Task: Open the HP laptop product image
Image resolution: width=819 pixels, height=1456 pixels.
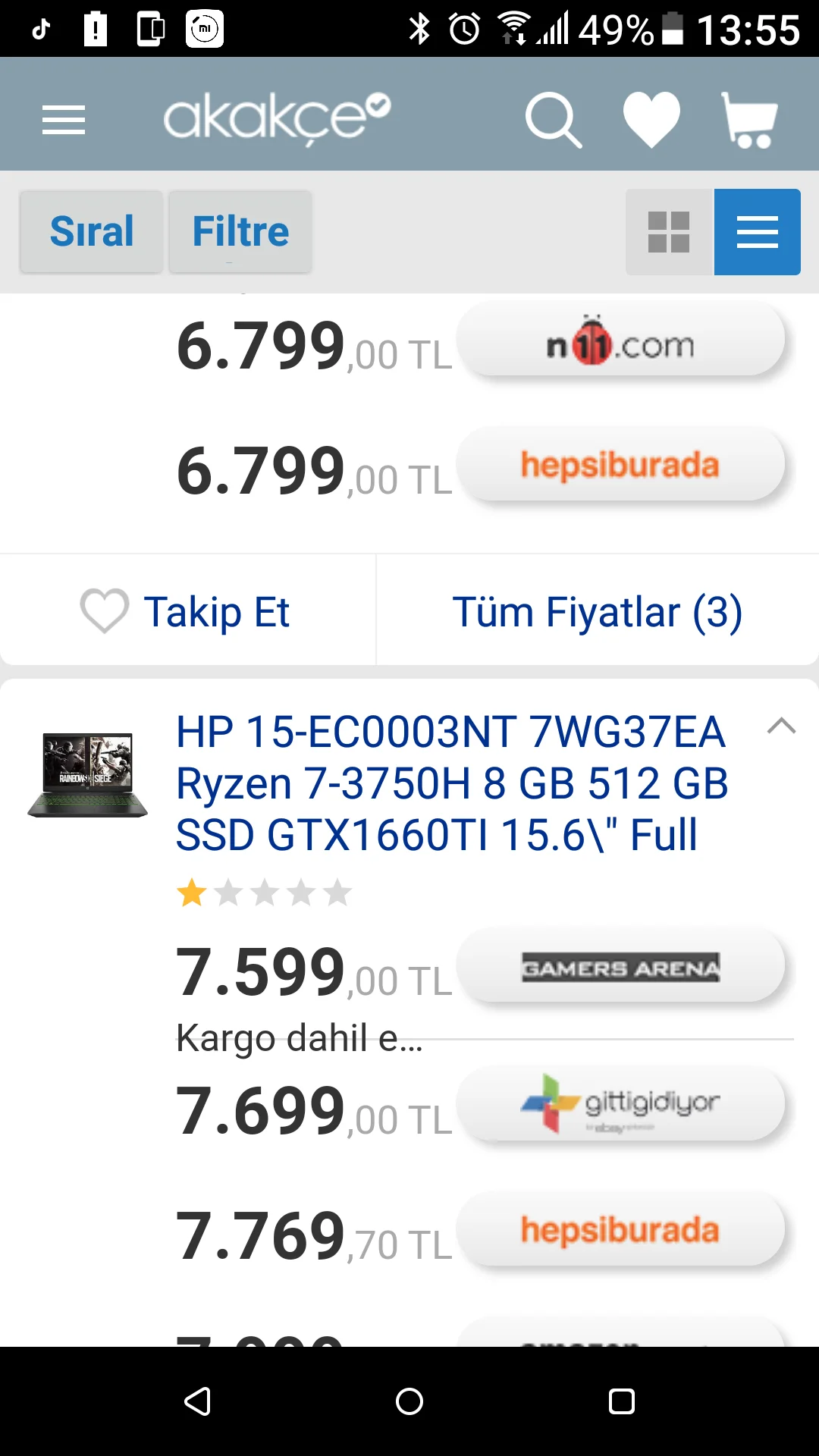Action: [x=88, y=775]
